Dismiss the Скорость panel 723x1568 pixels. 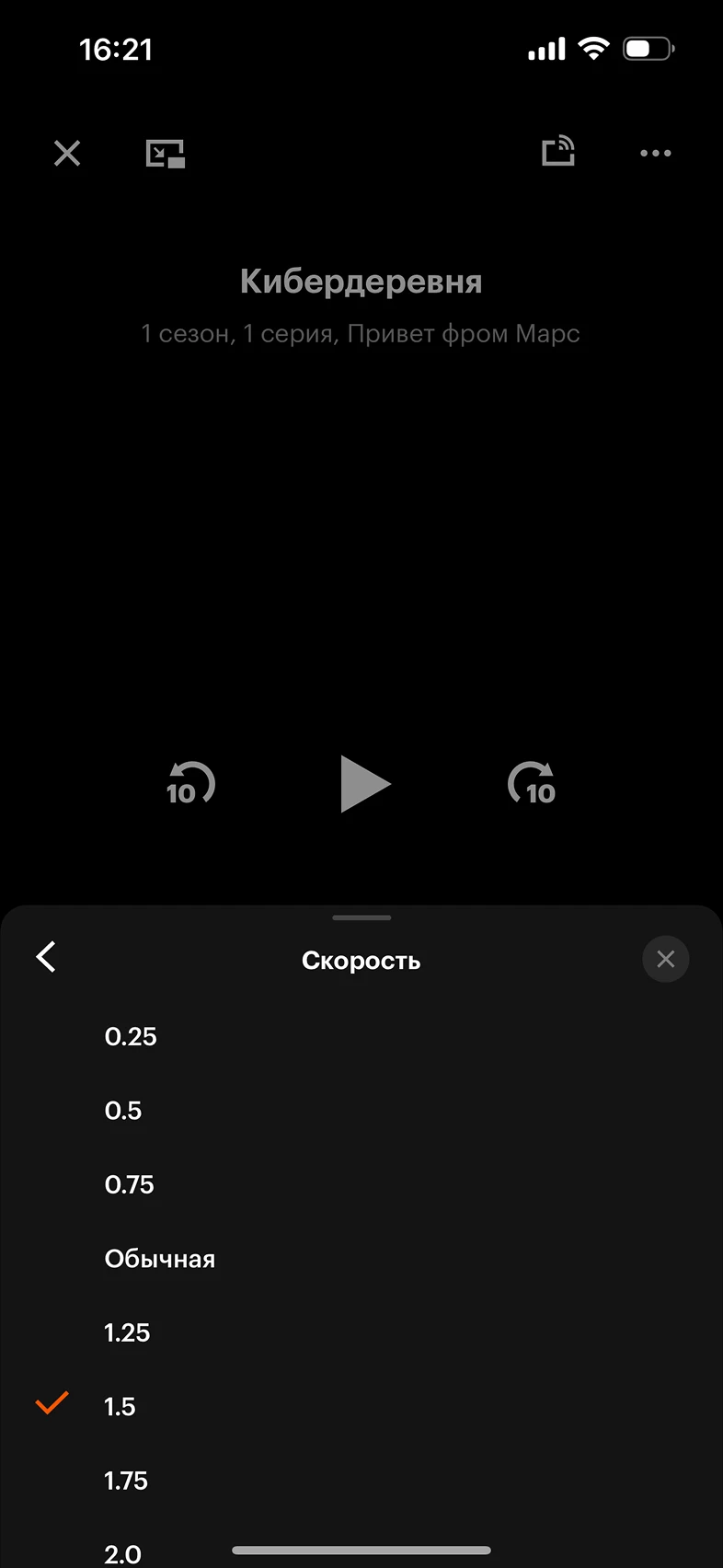[665, 959]
